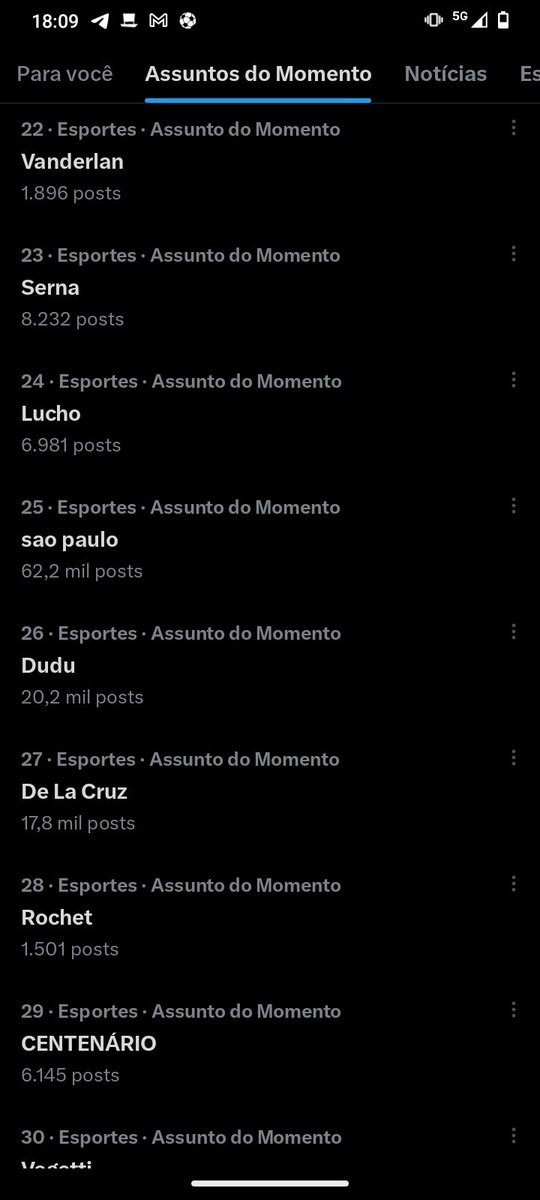
Task: Open more options for the Dudu trend
Action: point(513,632)
